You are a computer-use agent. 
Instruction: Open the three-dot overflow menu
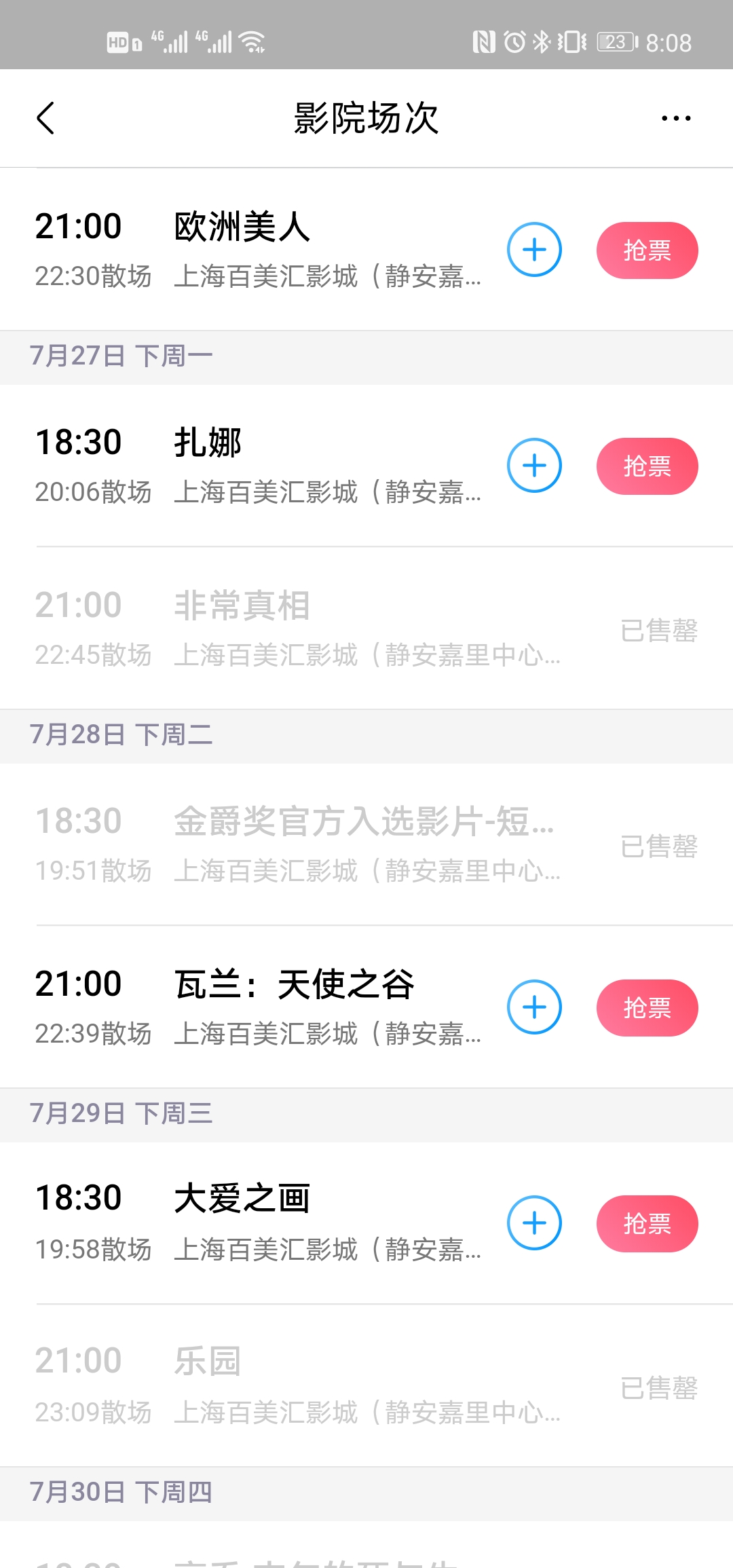pyautogui.click(x=676, y=119)
